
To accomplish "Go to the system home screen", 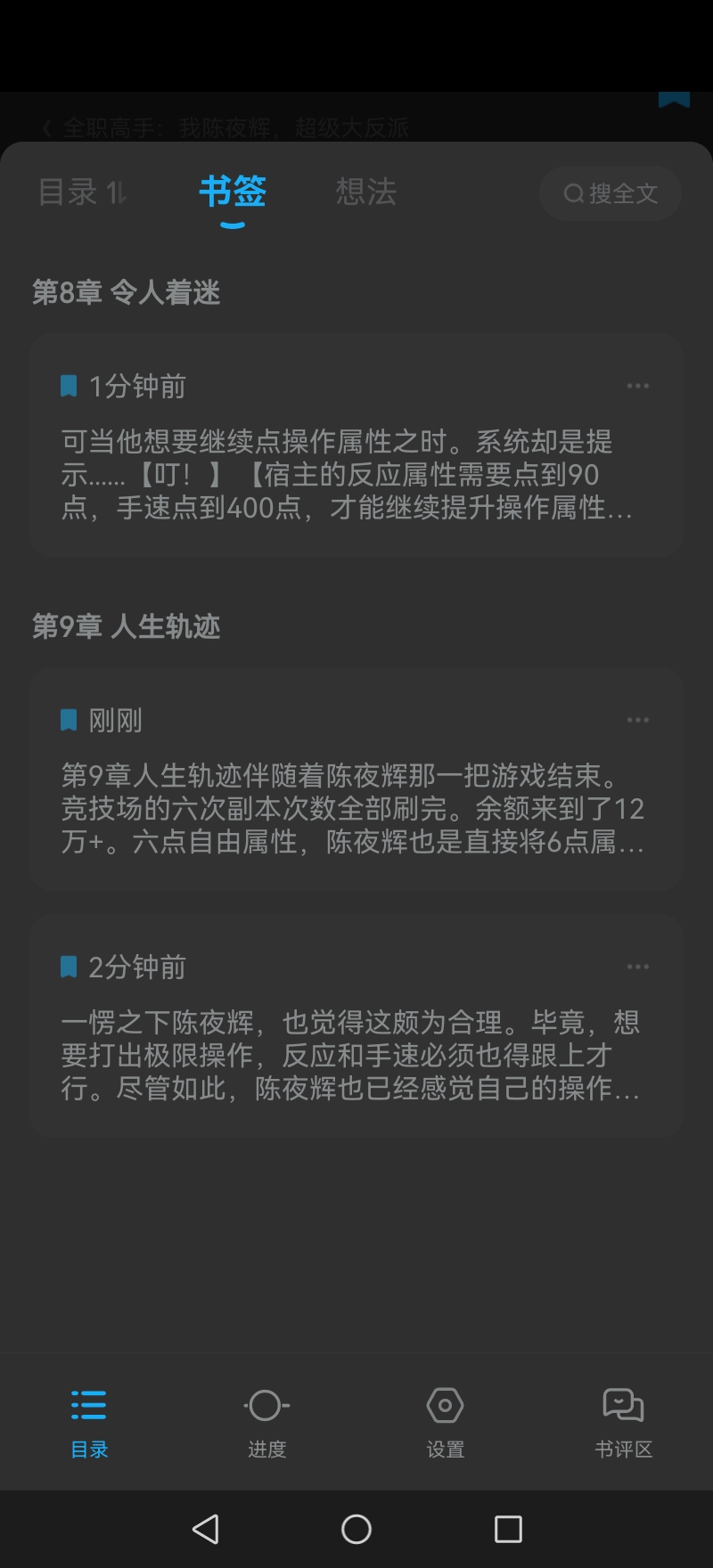I will point(356,1529).
